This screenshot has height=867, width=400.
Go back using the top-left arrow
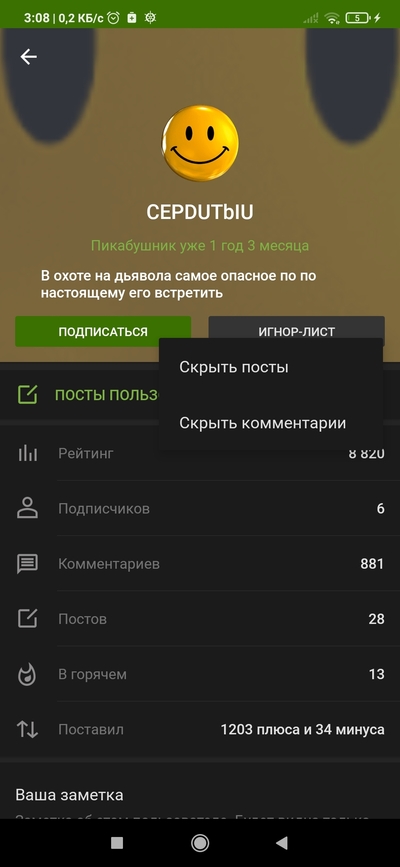tap(28, 56)
